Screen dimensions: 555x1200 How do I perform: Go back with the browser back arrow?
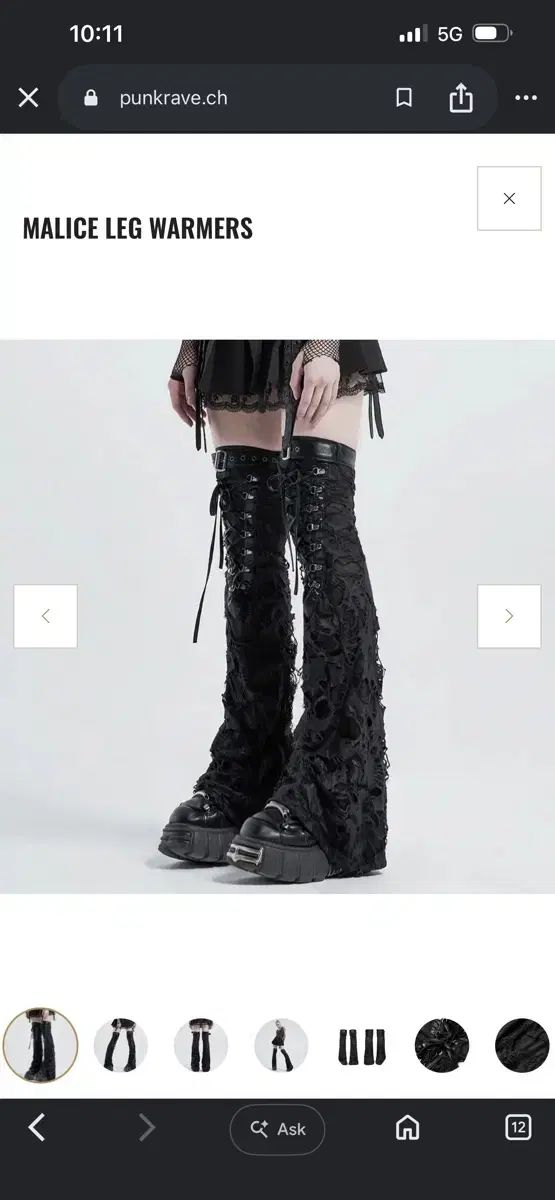click(37, 1128)
